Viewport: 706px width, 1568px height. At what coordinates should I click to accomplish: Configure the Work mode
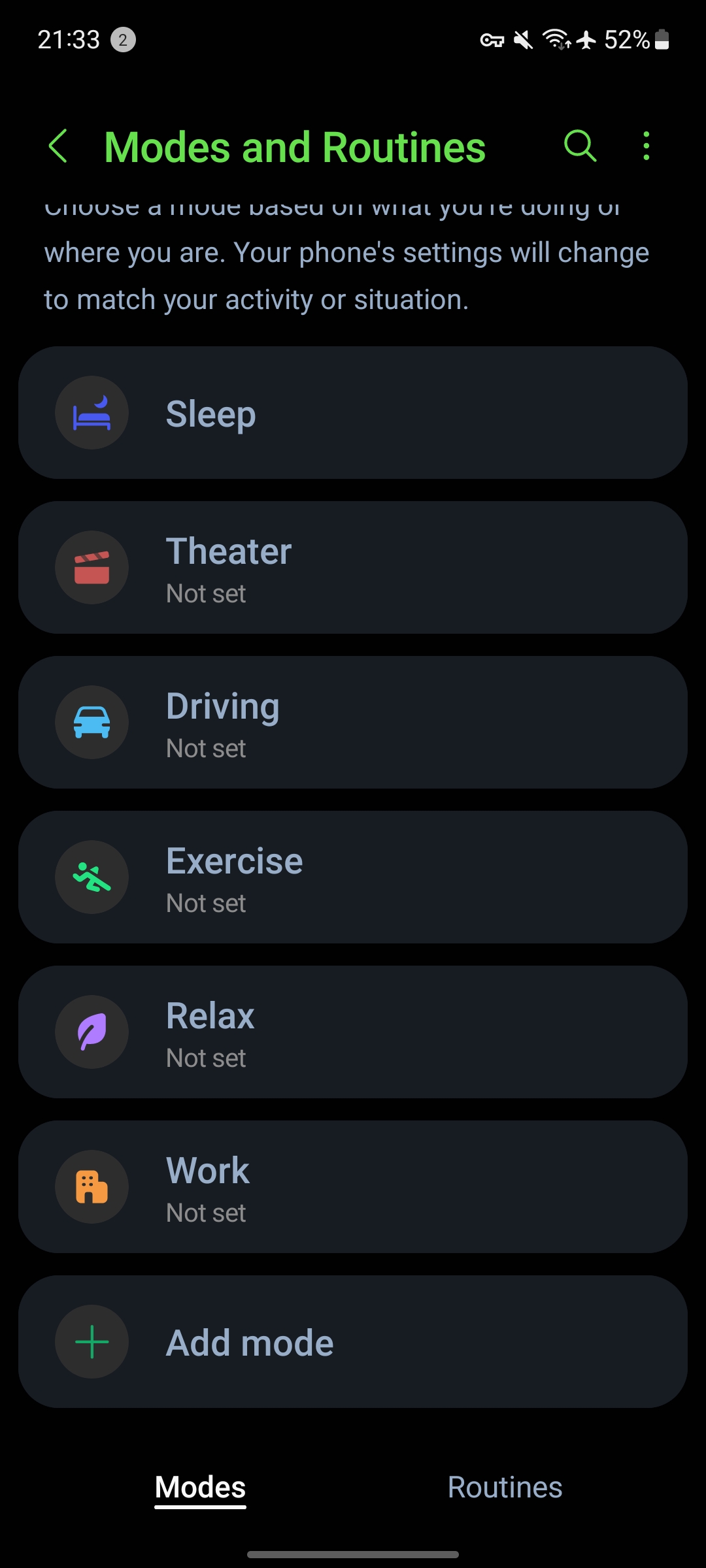point(353,1187)
